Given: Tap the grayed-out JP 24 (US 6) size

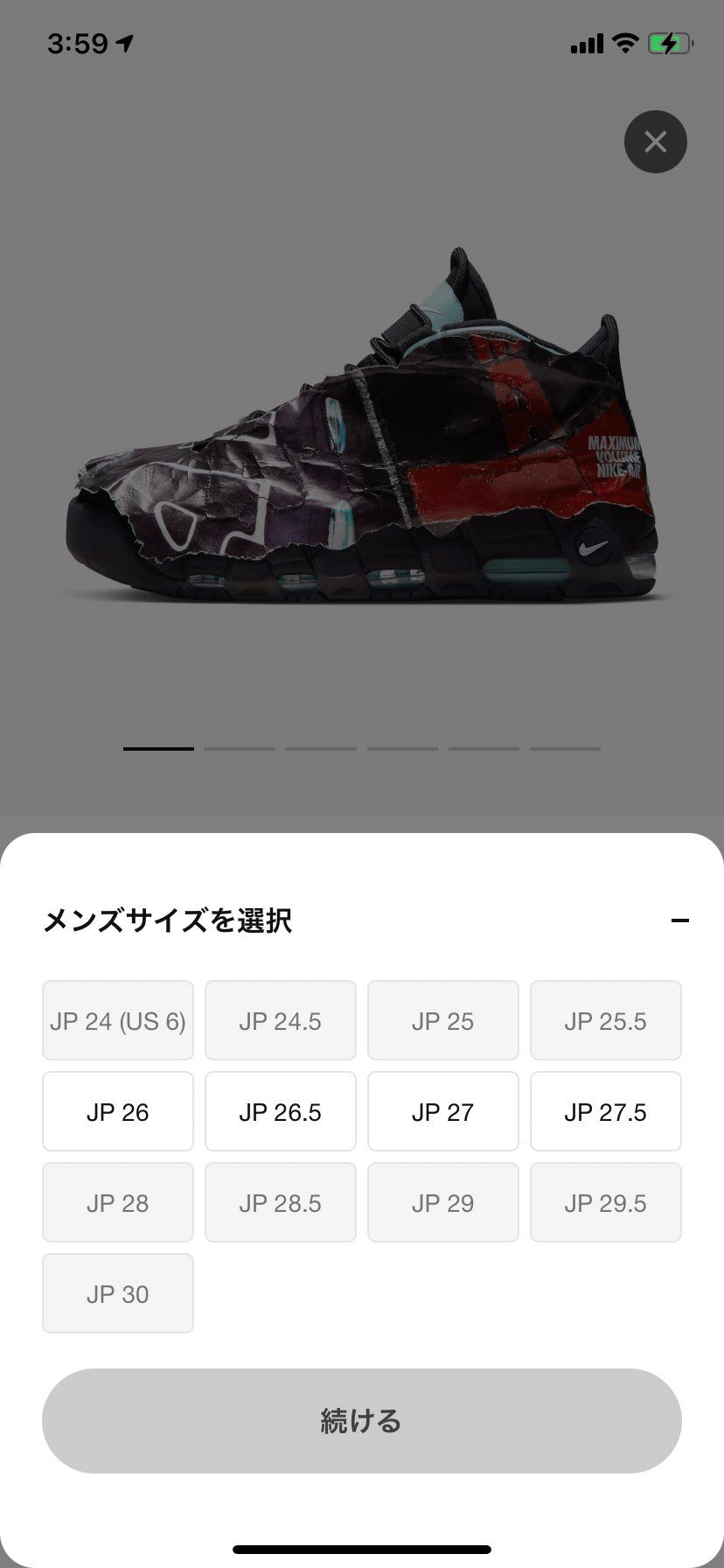Looking at the screenshot, I should (x=117, y=1020).
